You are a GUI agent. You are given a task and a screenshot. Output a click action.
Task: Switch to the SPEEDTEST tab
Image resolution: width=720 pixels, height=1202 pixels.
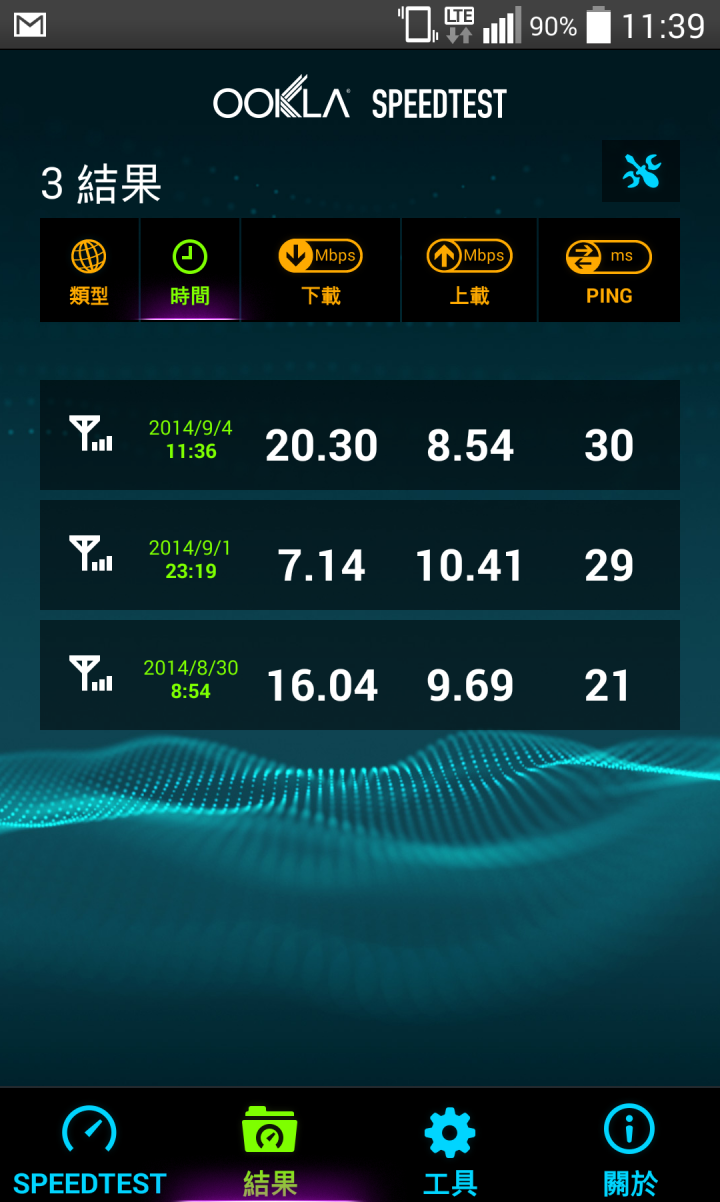coord(90,1148)
